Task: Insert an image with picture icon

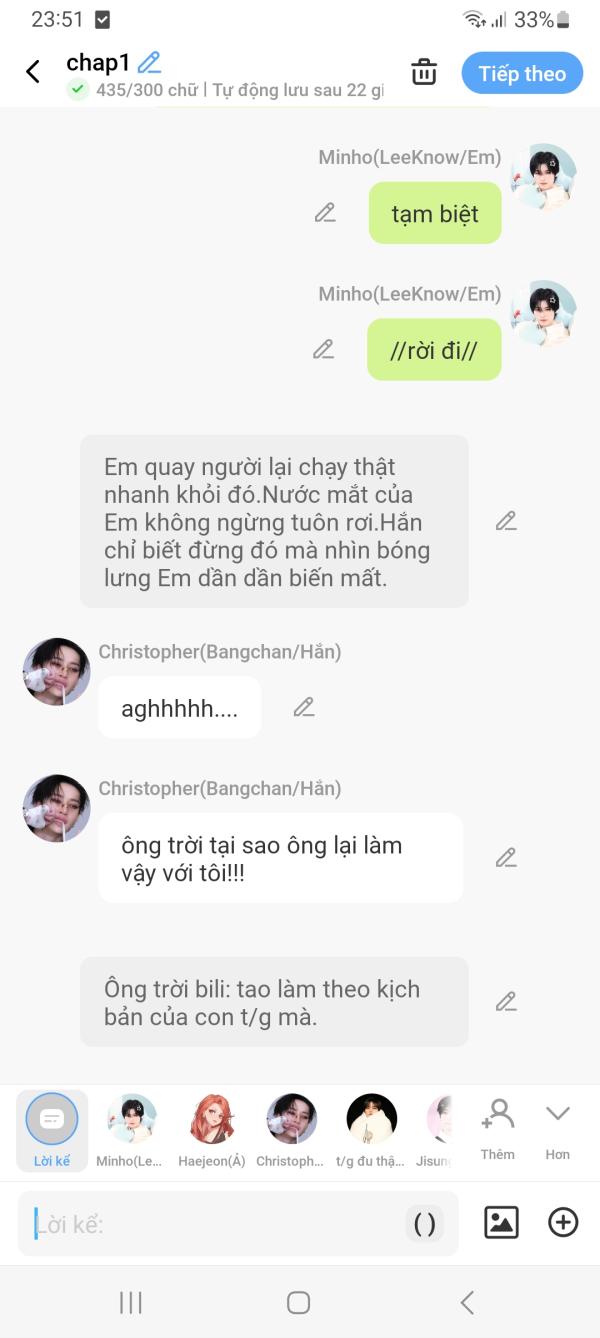Action: (501, 1222)
